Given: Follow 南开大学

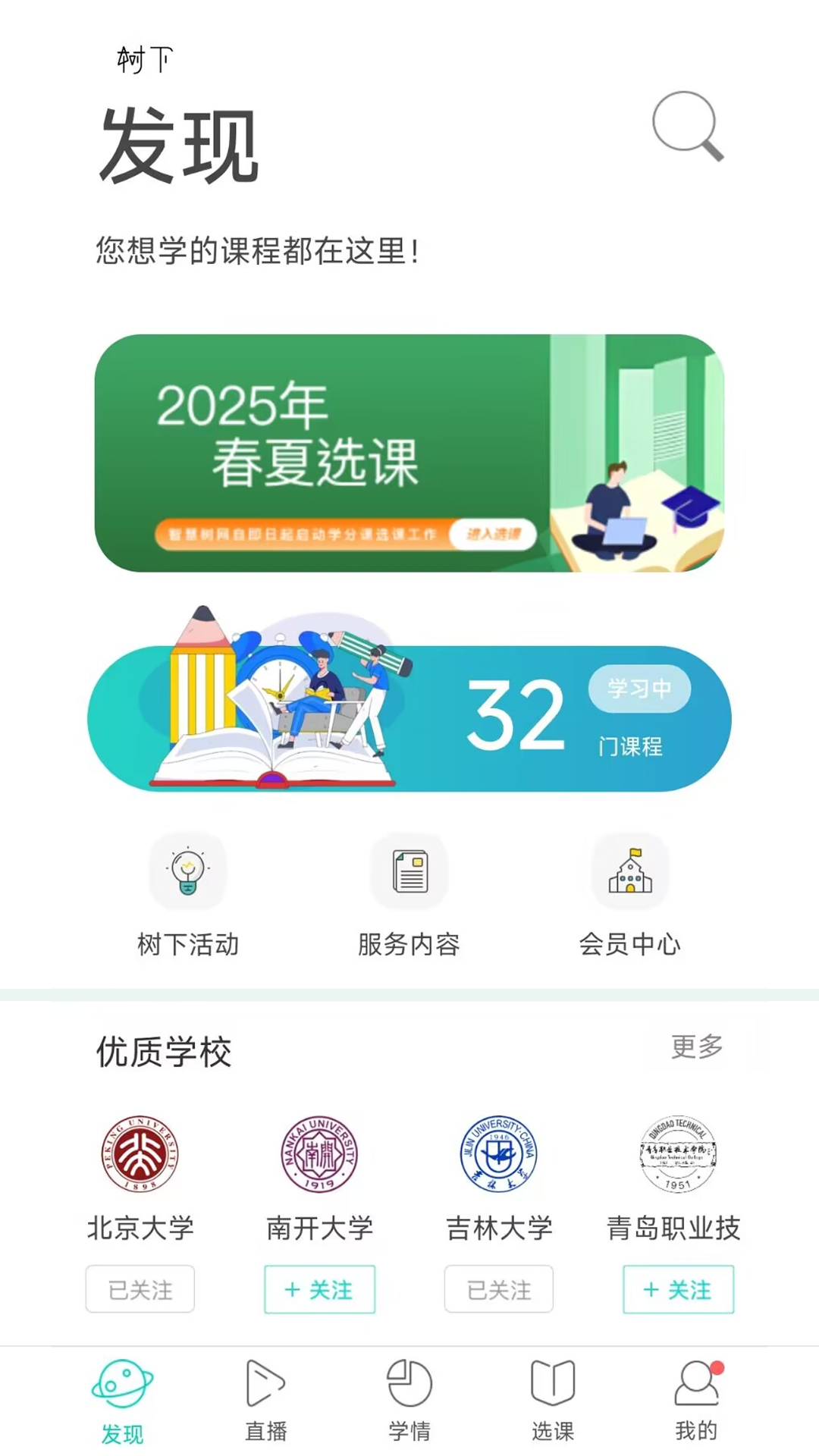Looking at the screenshot, I should (319, 1289).
